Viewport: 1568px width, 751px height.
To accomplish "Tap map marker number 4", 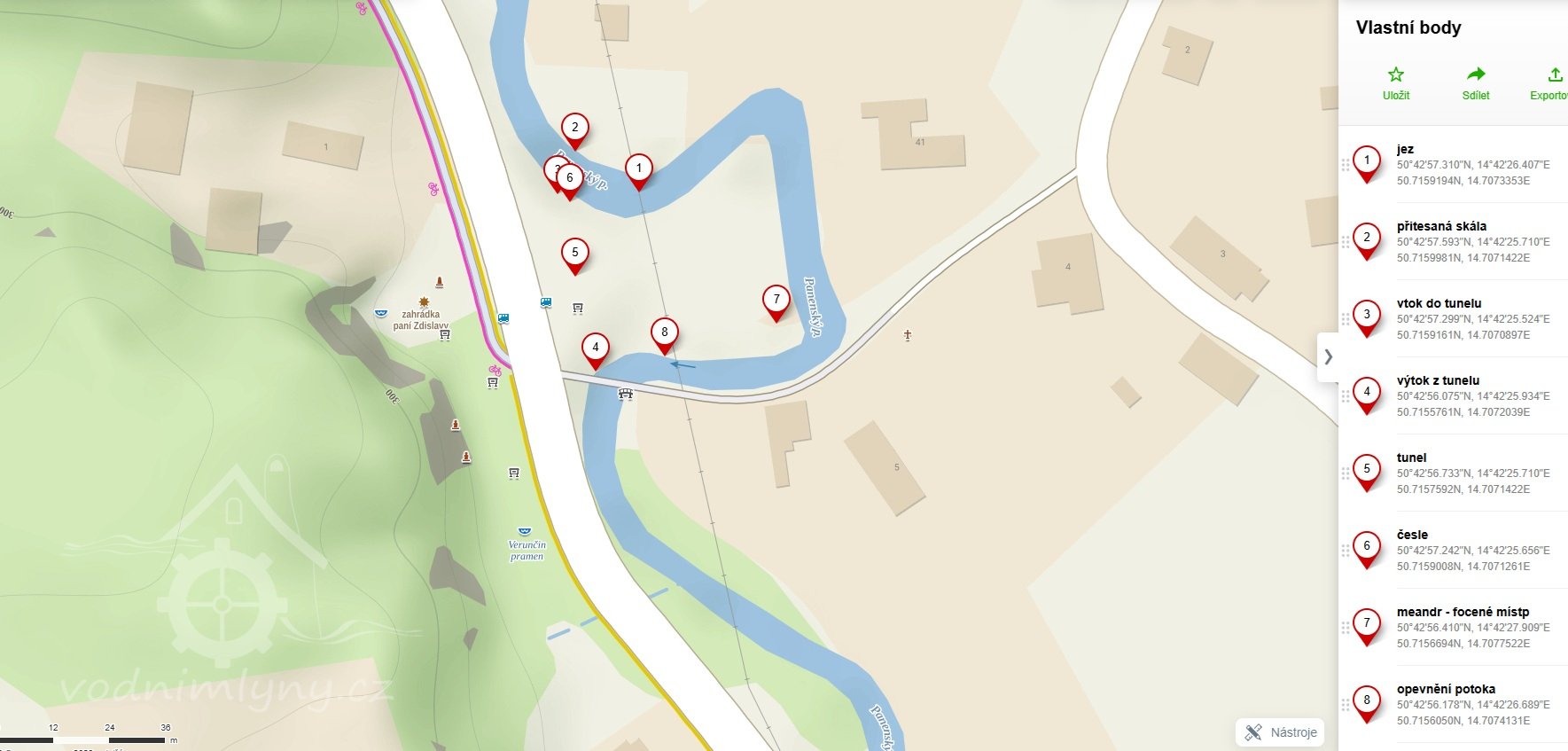I will [596, 348].
